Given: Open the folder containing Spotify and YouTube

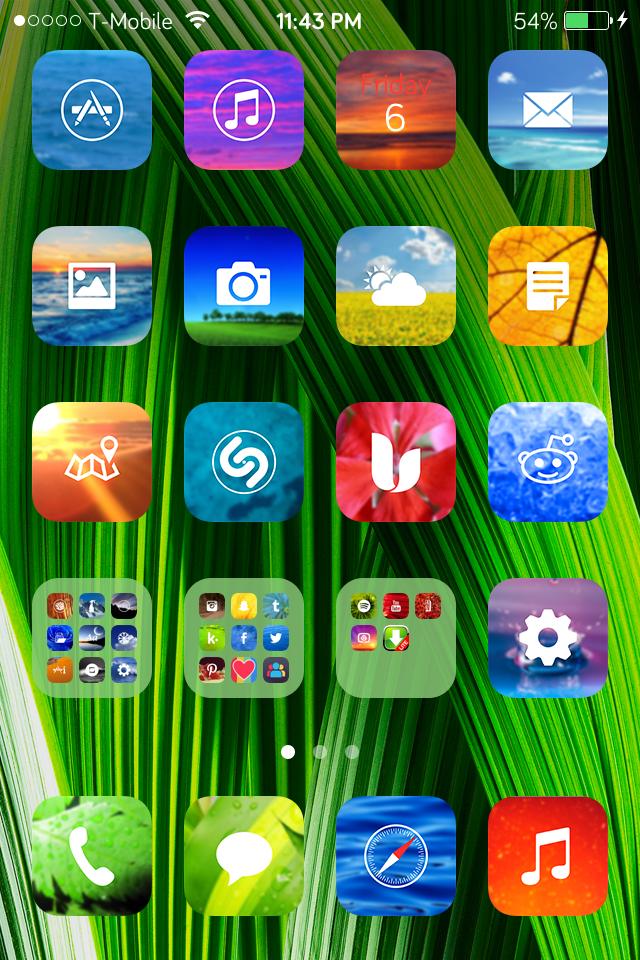Looking at the screenshot, I should click(396, 638).
